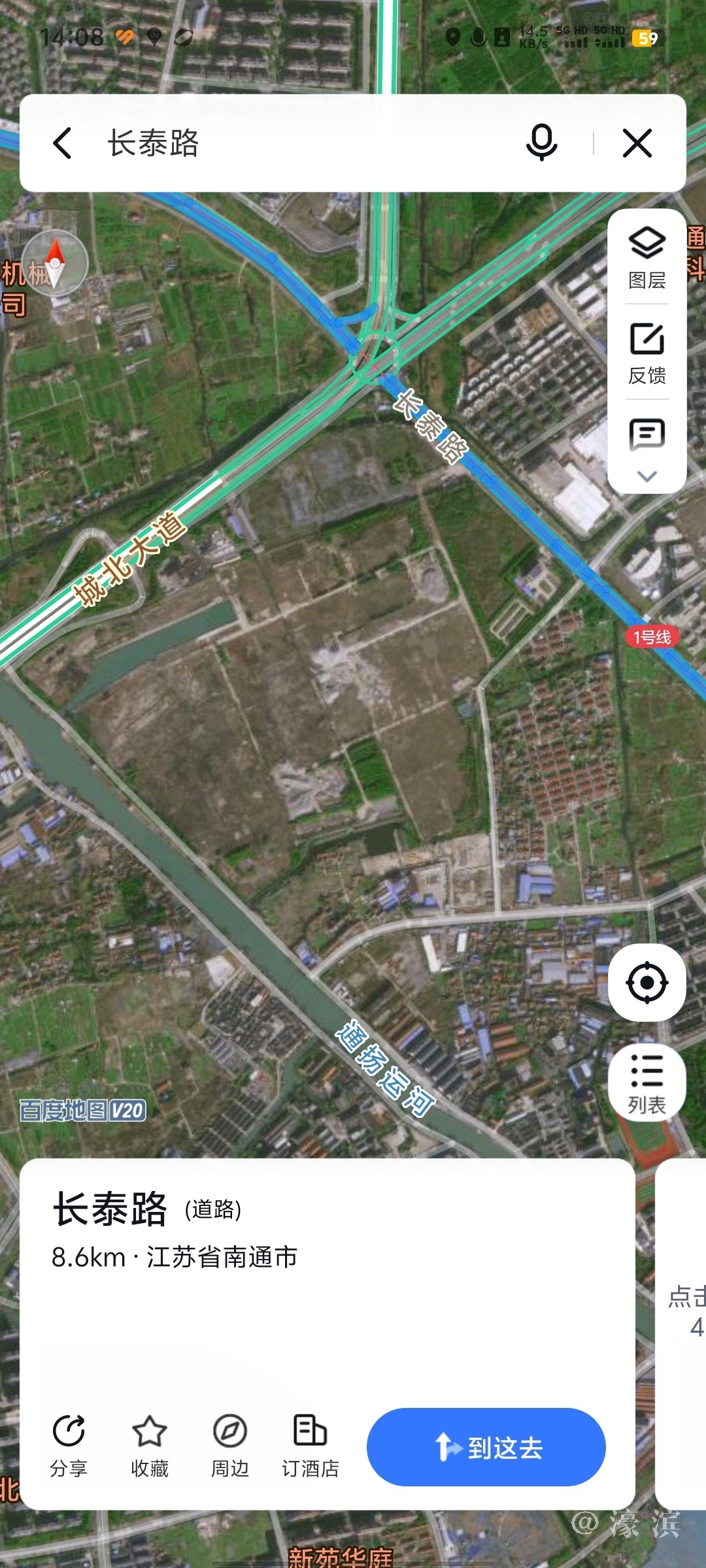Open the messages bubble icon
This screenshot has height=1568, width=706.
pos(647,434)
